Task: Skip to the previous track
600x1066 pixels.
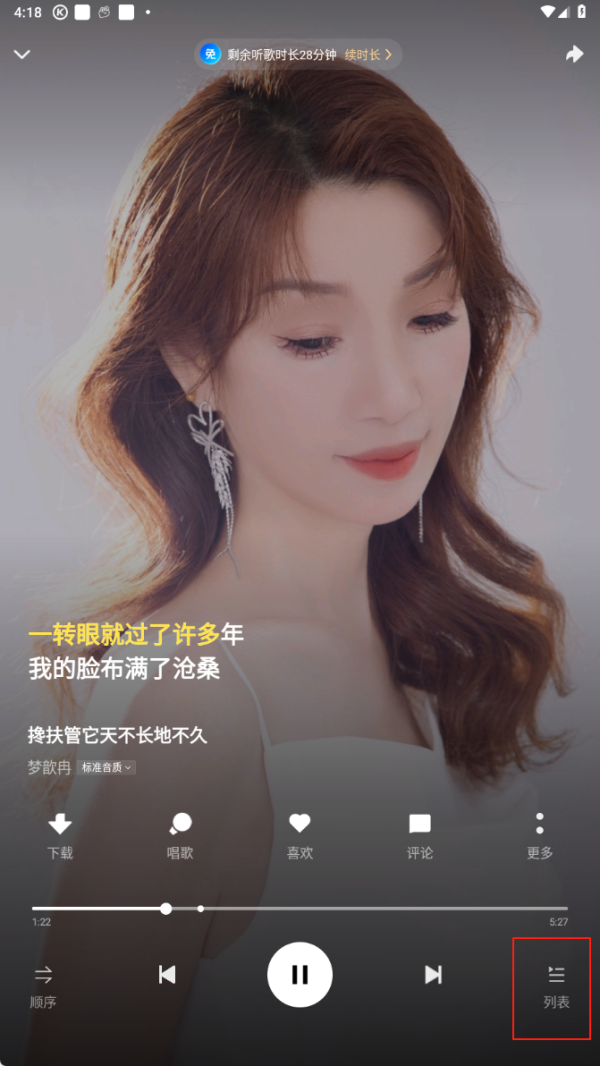Action: [167, 975]
